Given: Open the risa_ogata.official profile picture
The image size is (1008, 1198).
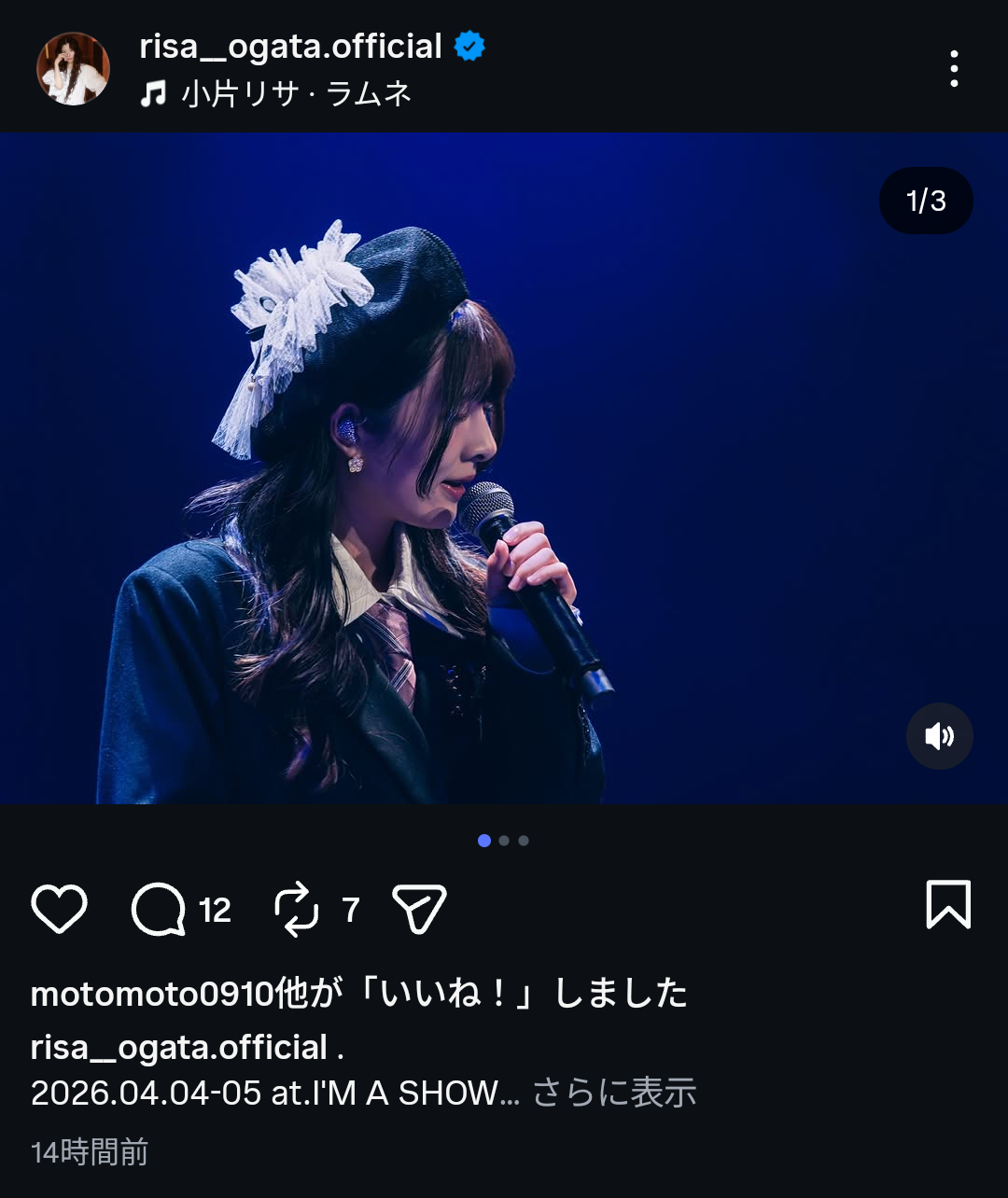Looking at the screenshot, I should pos(73,69).
